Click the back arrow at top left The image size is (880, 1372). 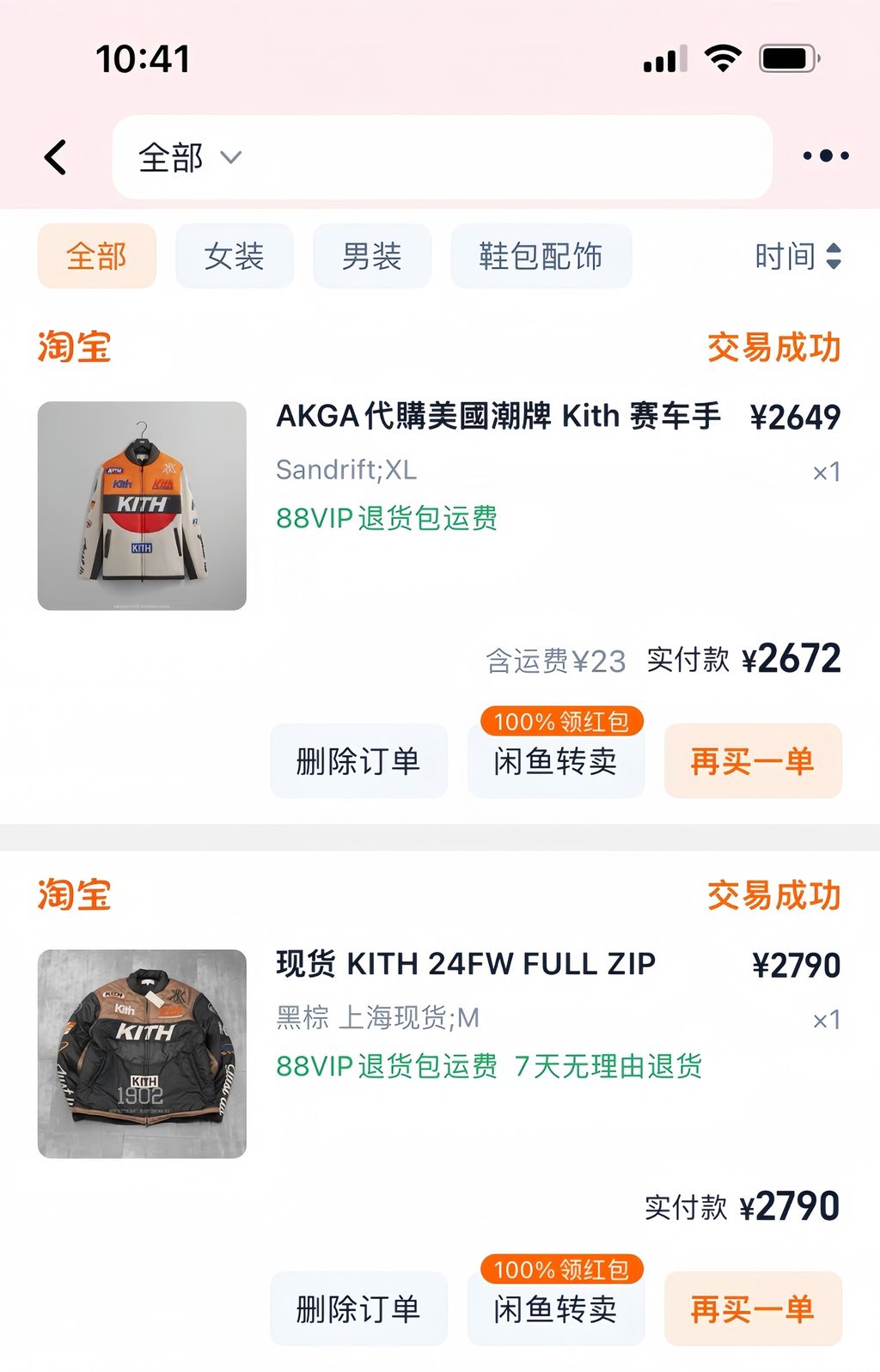55,157
